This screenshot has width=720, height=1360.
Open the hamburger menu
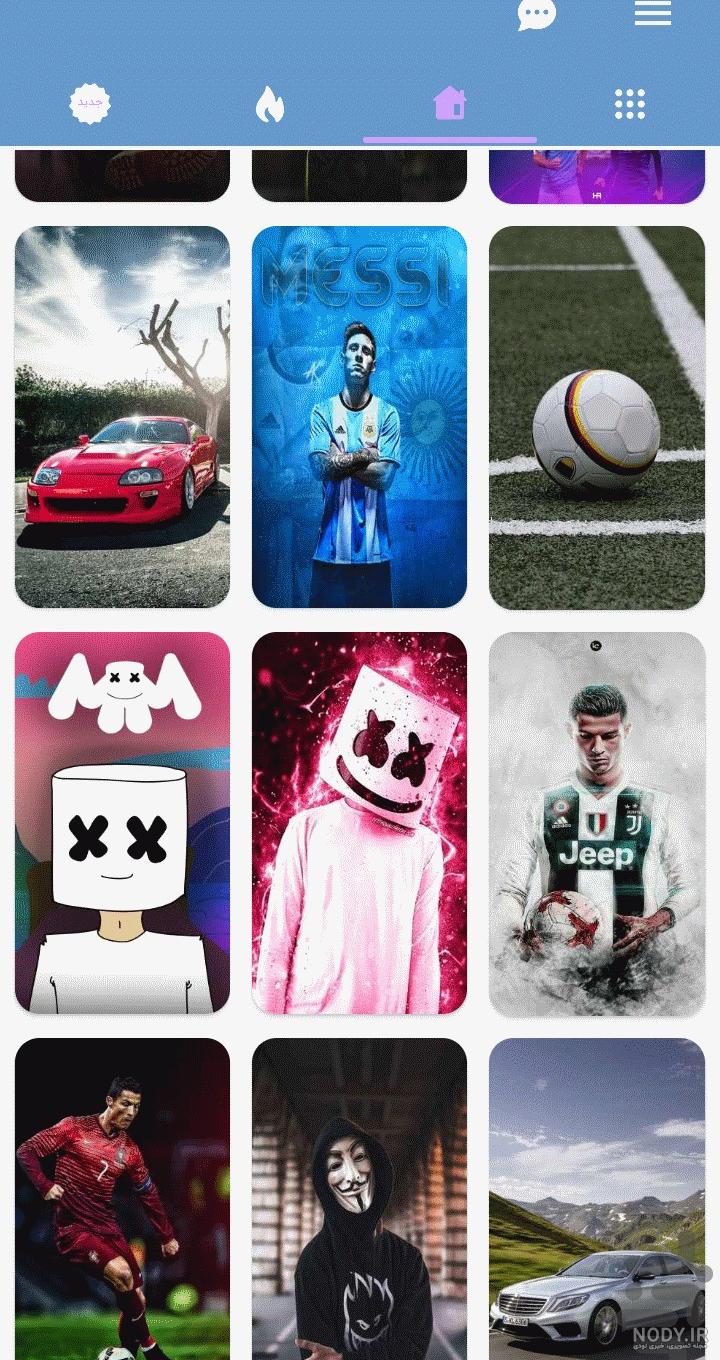652,13
